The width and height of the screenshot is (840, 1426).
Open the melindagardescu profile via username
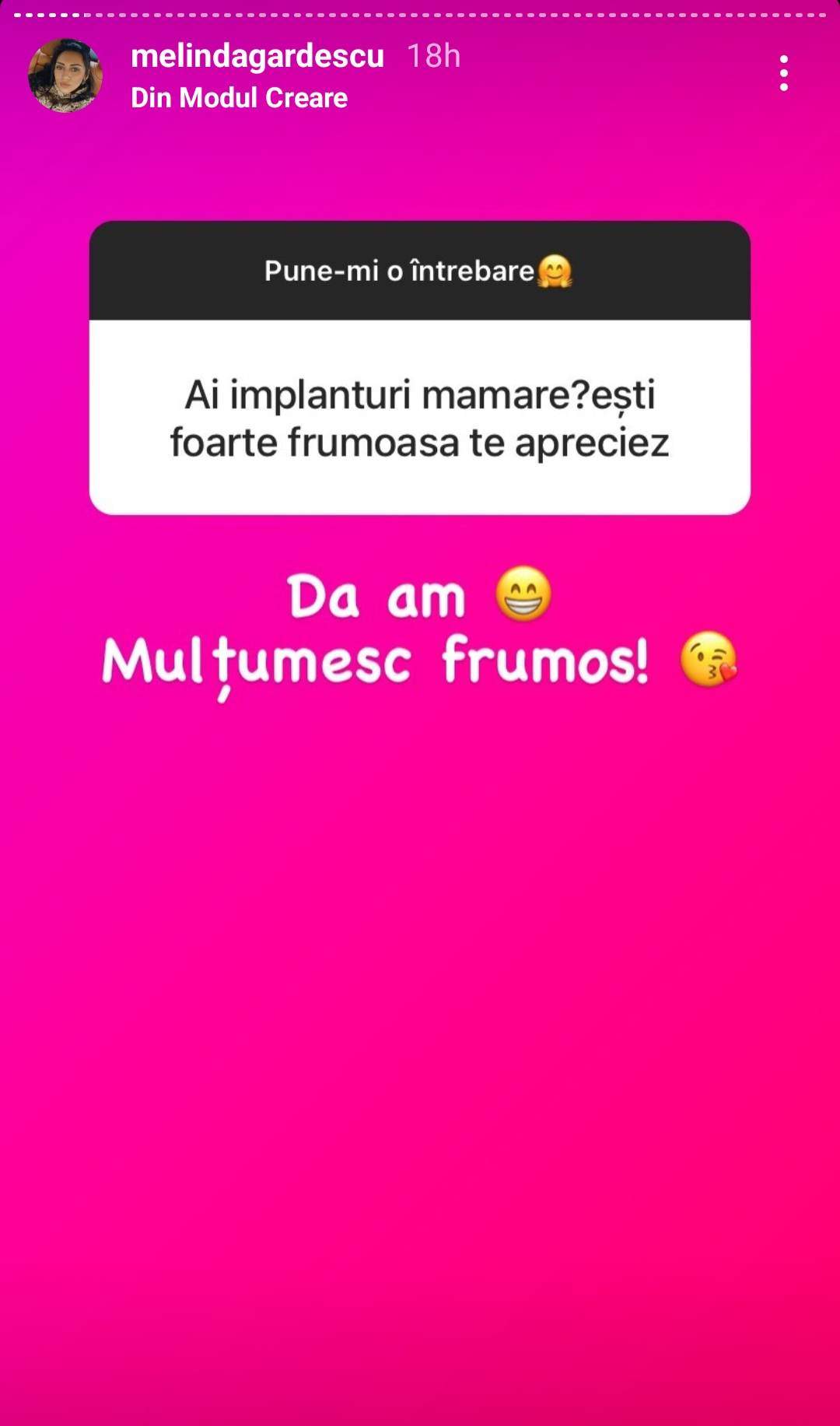click(x=257, y=57)
